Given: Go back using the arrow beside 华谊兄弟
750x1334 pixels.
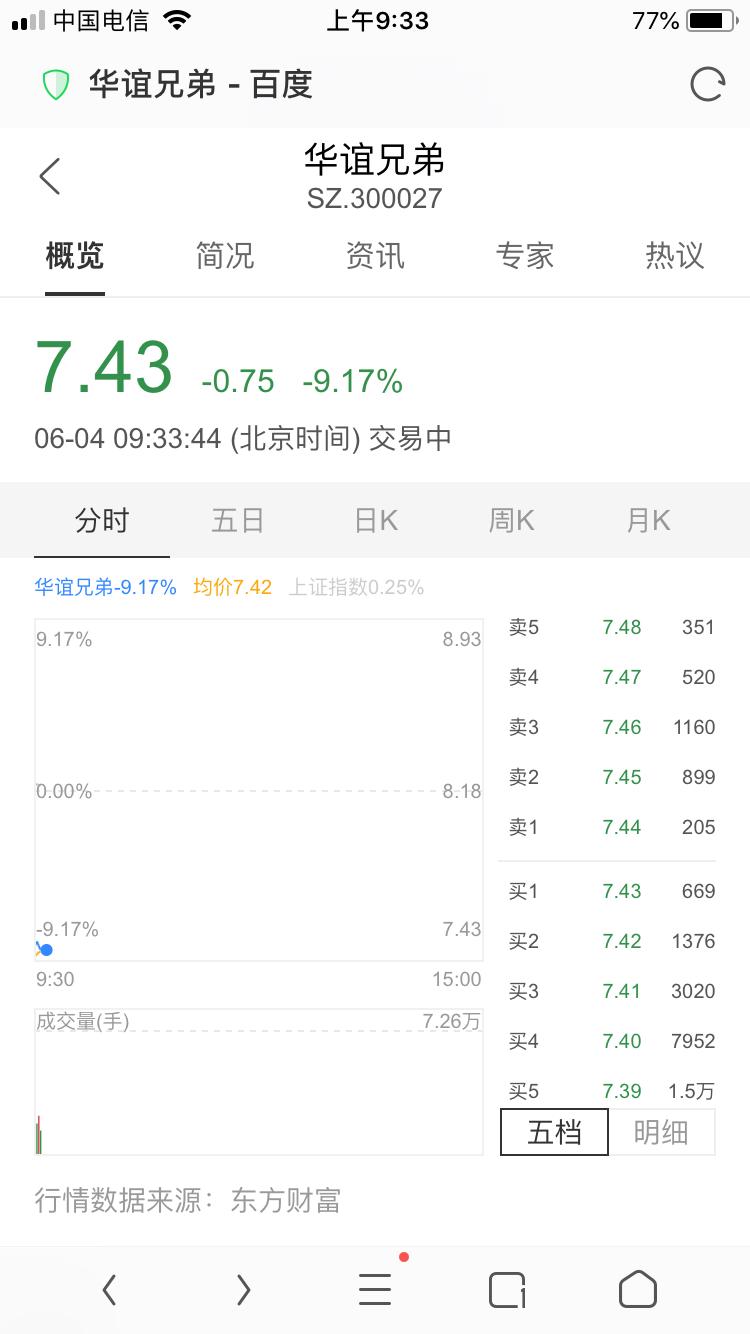Looking at the screenshot, I should (50, 176).
